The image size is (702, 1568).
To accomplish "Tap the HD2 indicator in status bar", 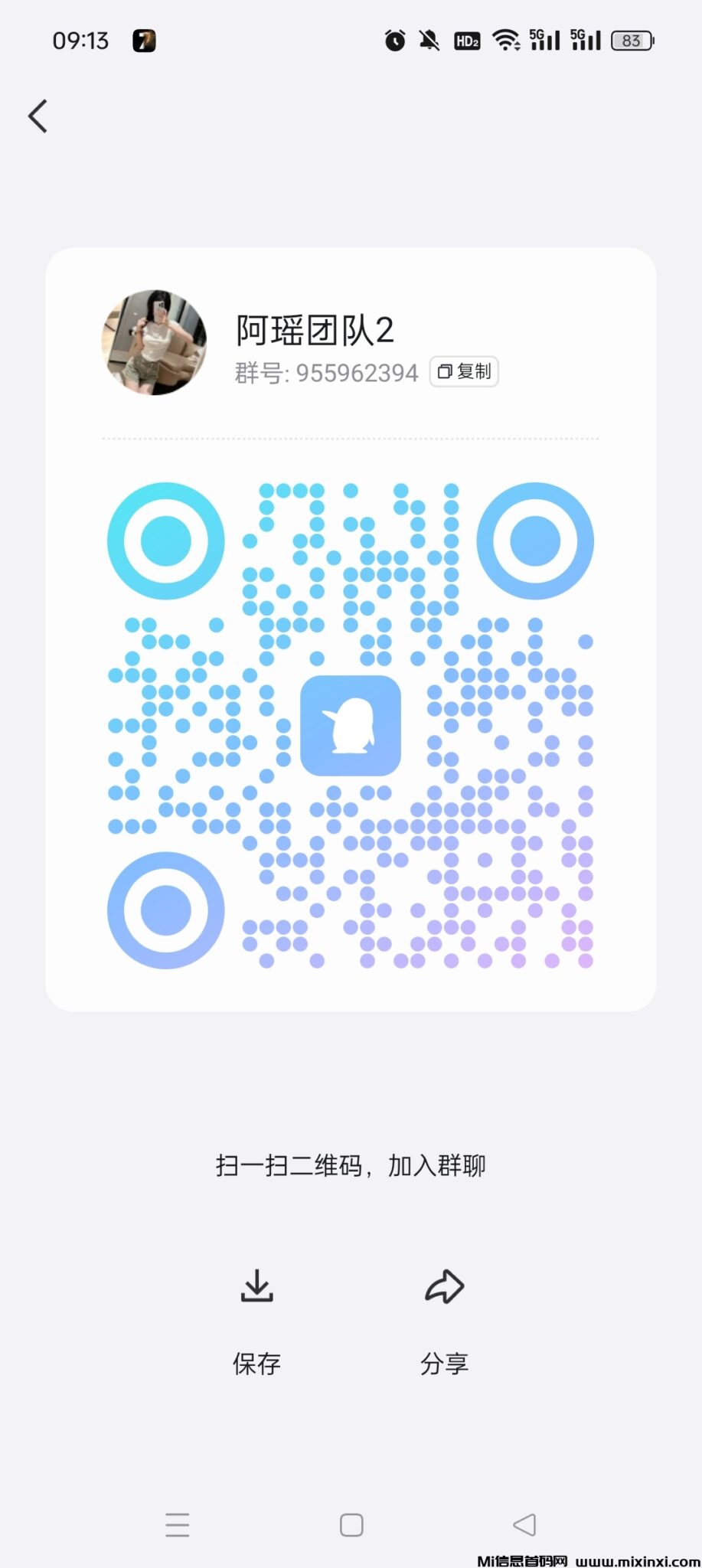I will [466, 41].
